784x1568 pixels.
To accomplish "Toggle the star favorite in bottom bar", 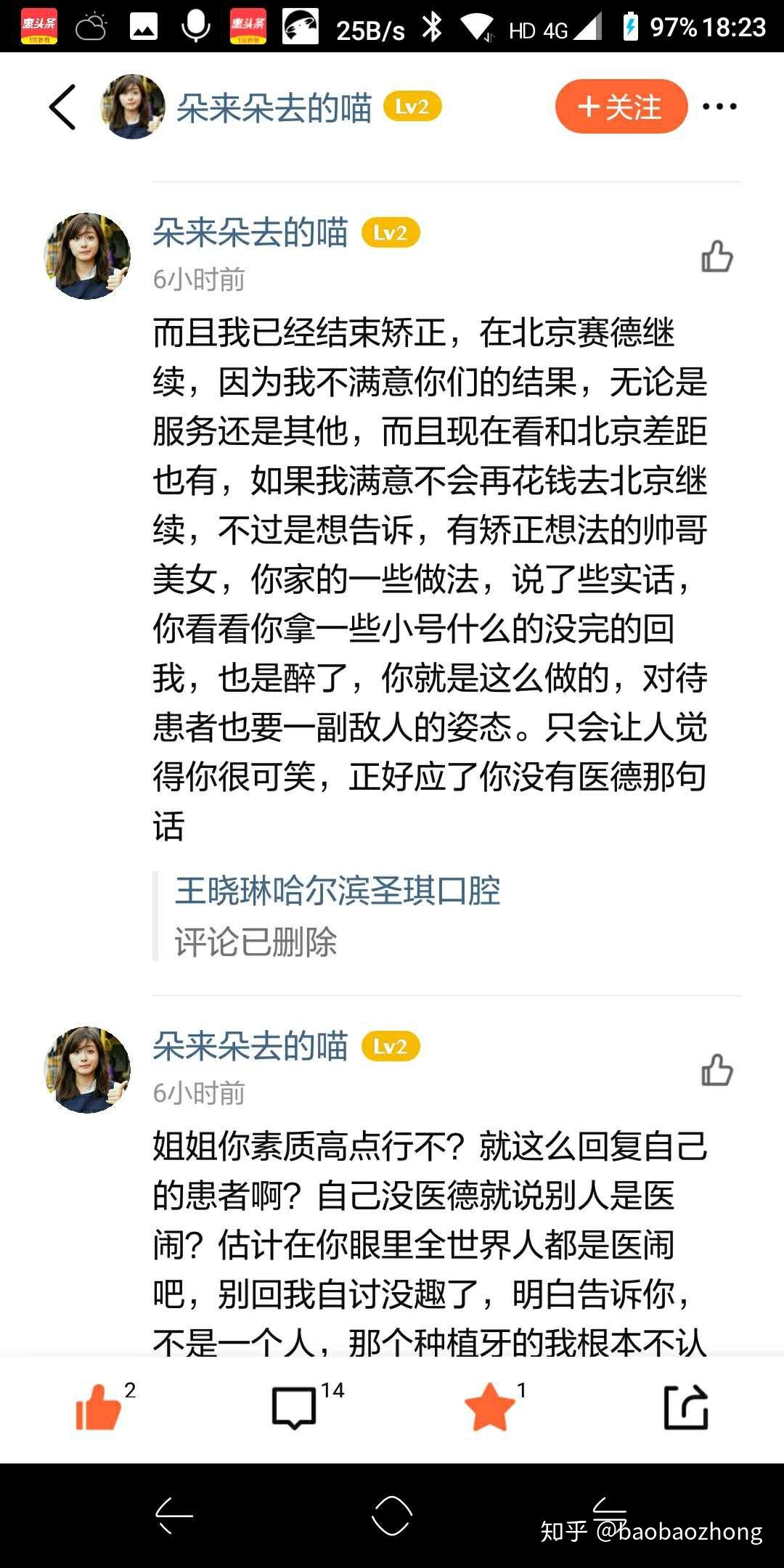I will 490,1407.
